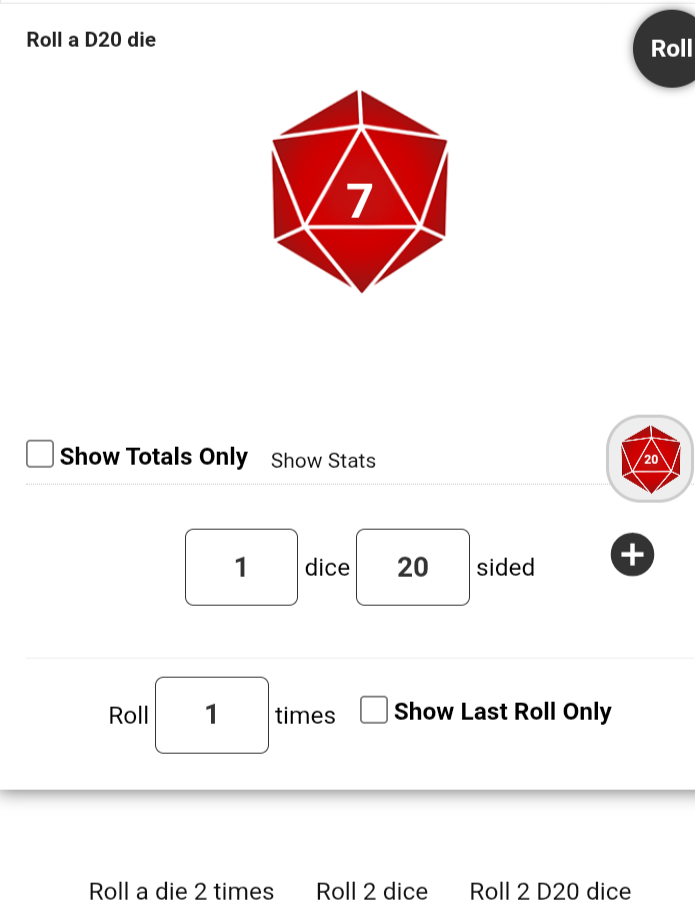Edit the number of sides field

click(412, 567)
